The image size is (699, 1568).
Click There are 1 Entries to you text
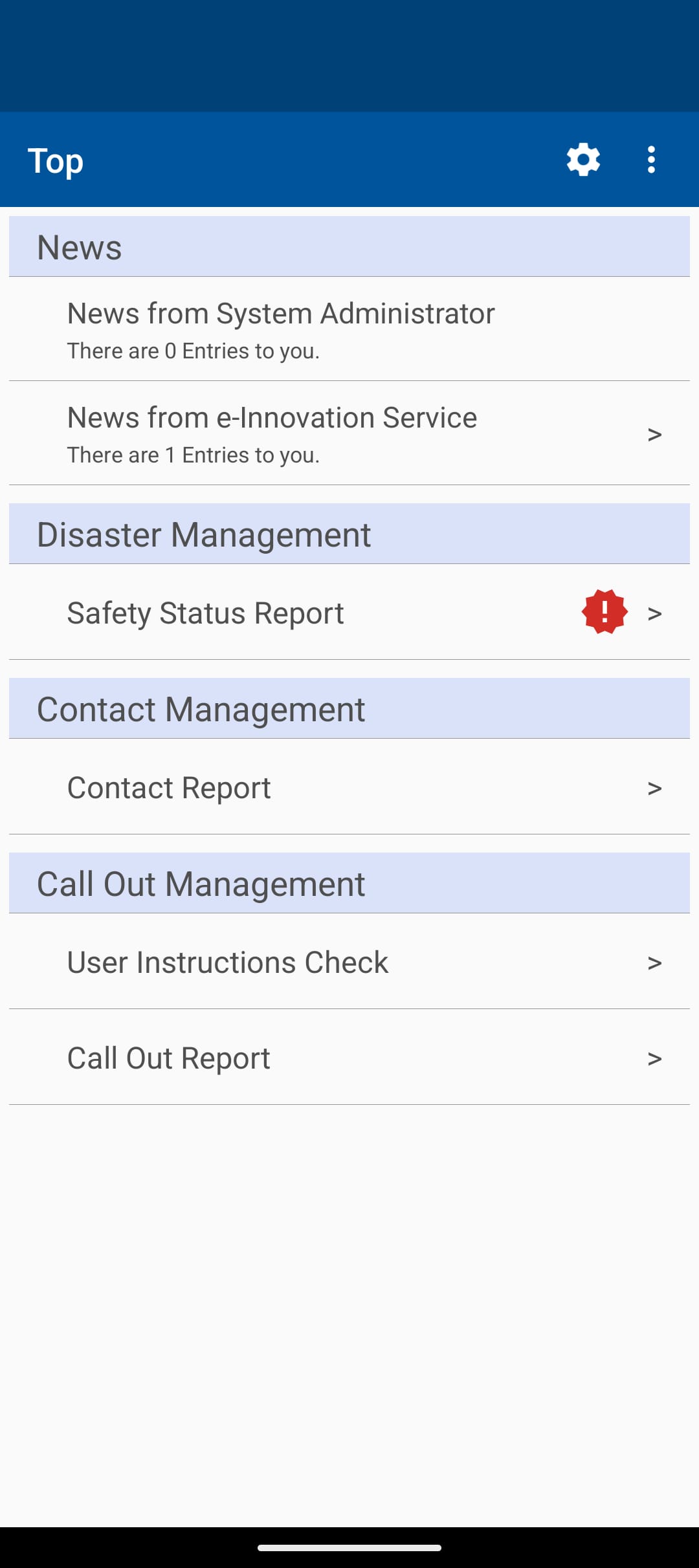[x=194, y=454]
